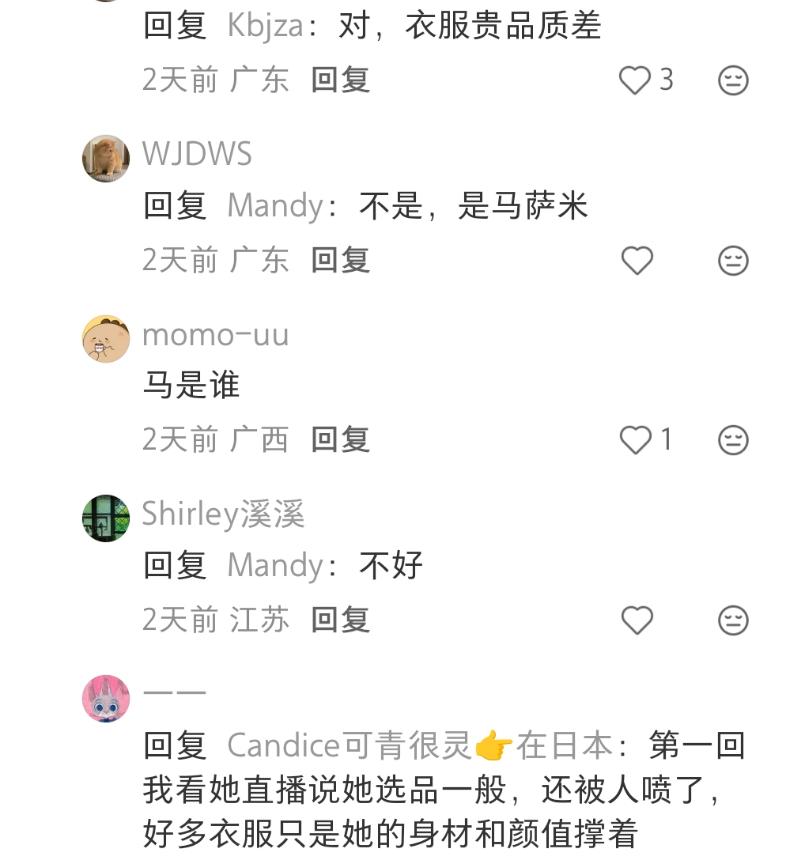
Task: Tap the smiley icon on the topmost comment
Action: pyautogui.click(x=734, y=78)
